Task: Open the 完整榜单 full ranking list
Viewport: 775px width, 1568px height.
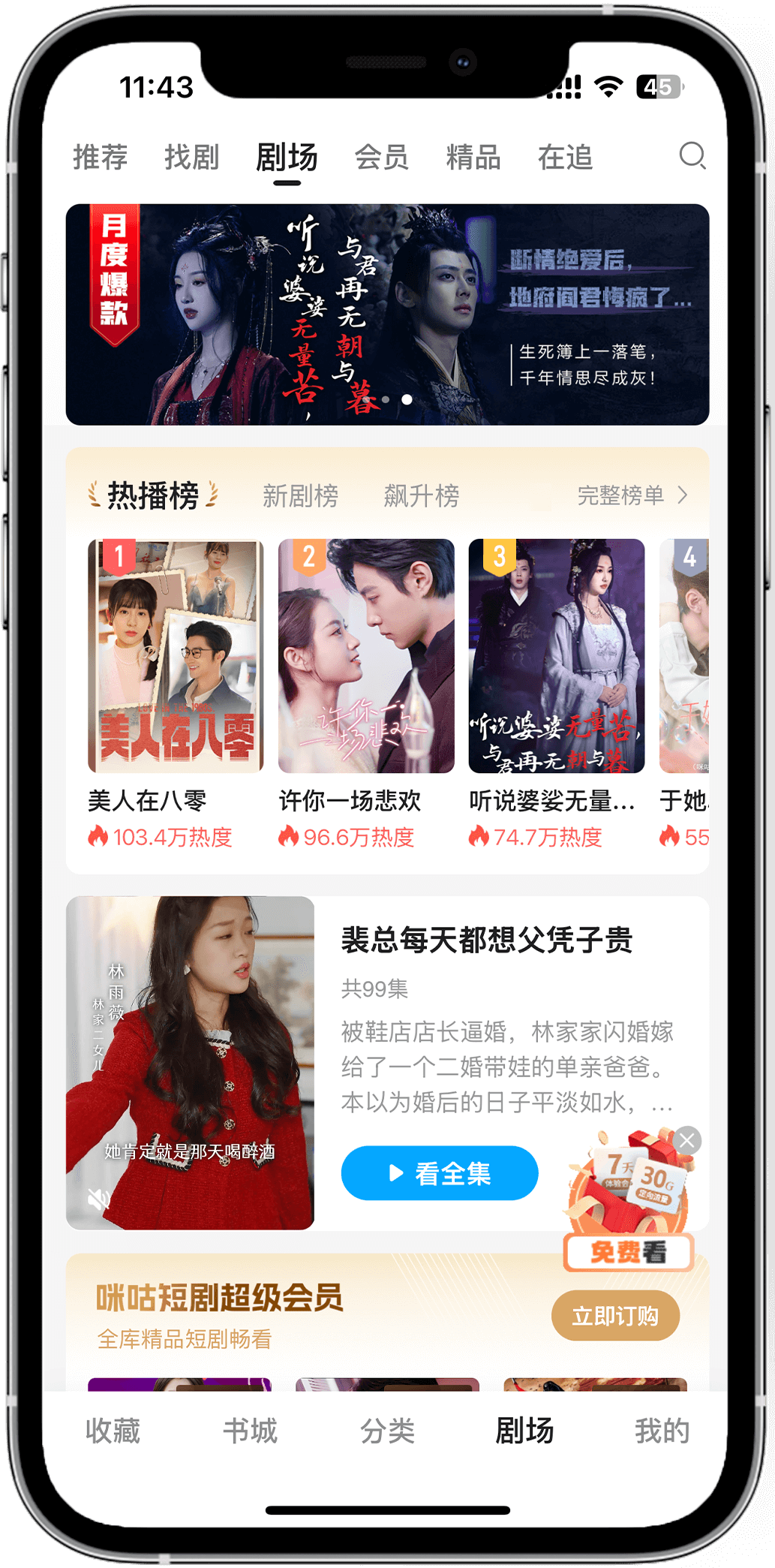Action: 632,495
